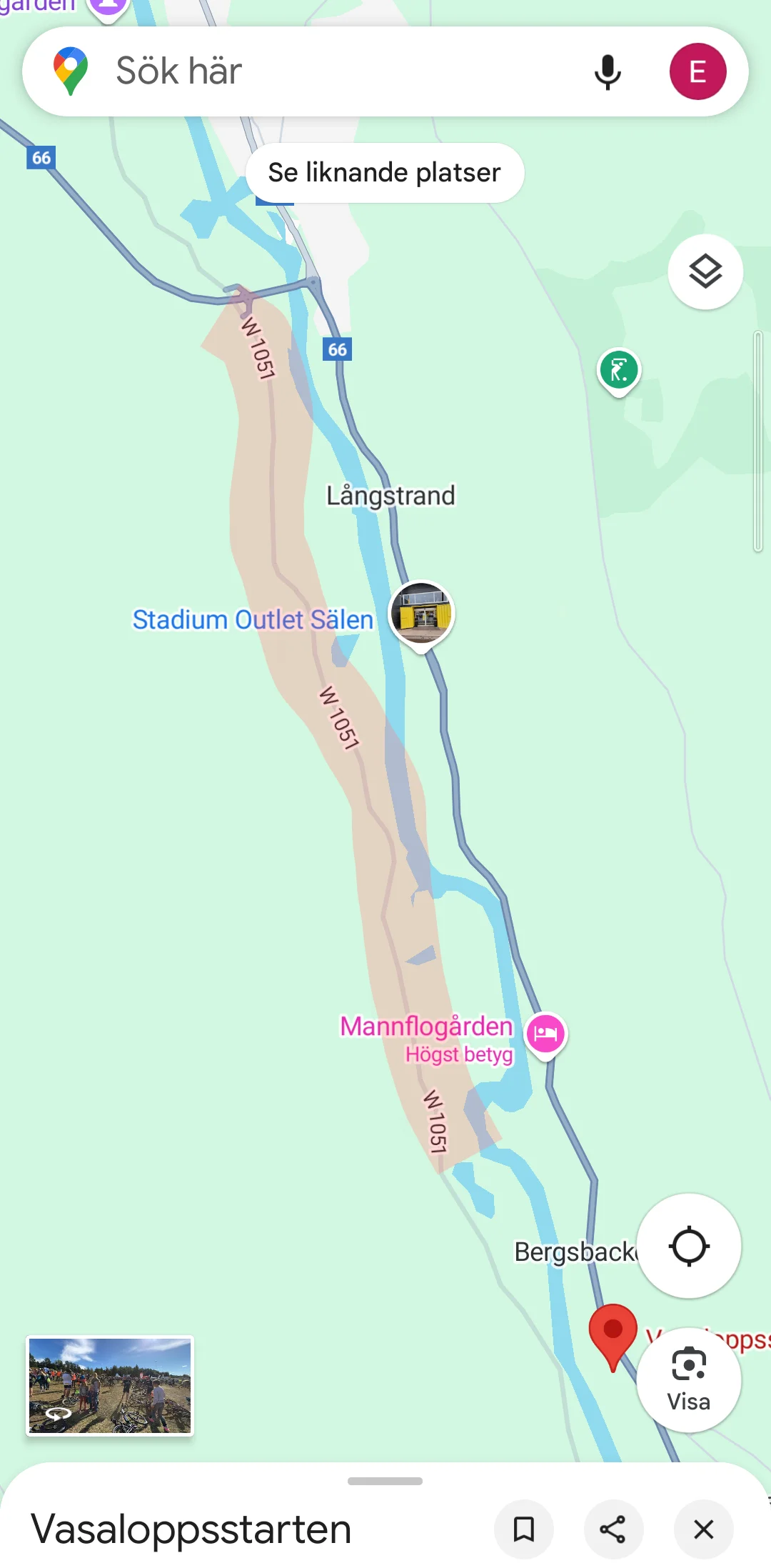Select the Mannflogården hotel marker
The width and height of the screenshot is (771, 1568).
[x=546, y=1034]
